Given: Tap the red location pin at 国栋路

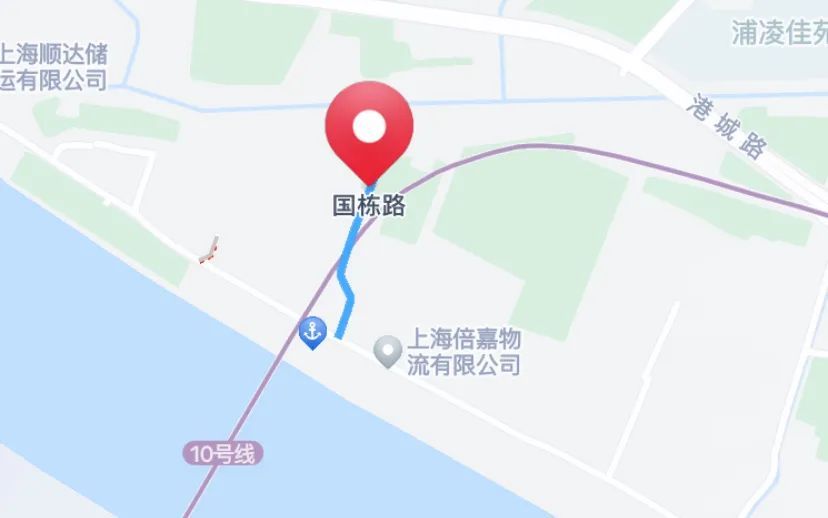Looking at the screenshot, I should point(369,128).
